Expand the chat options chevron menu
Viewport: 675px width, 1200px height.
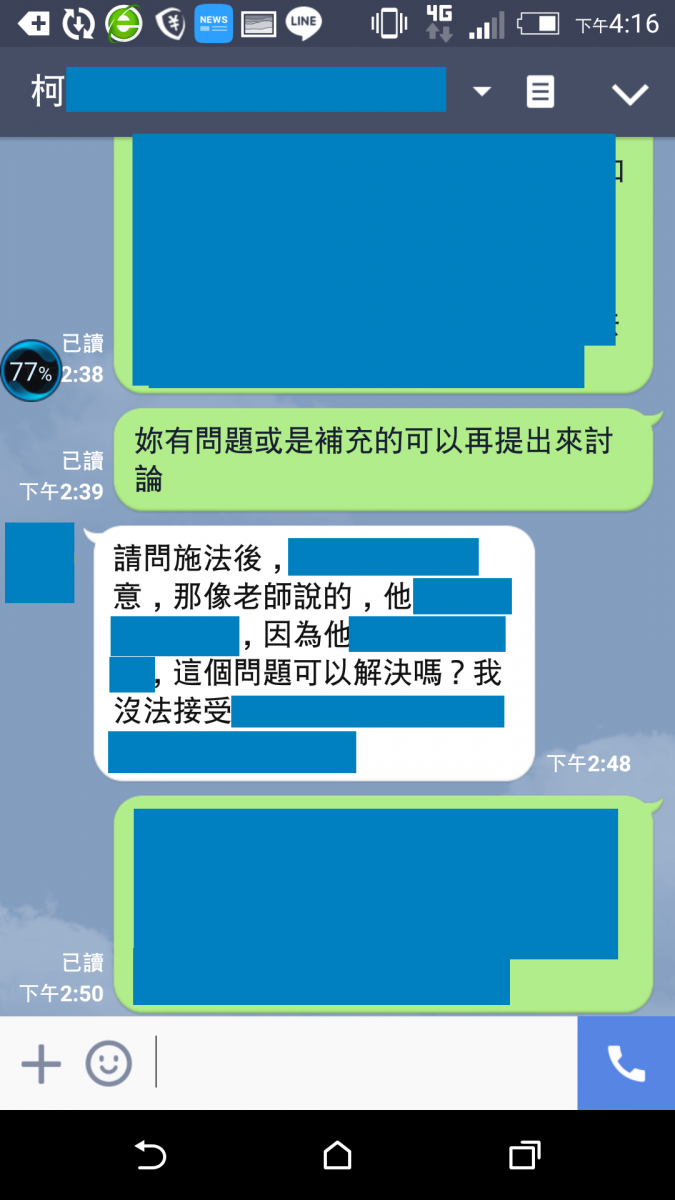click(x=630, y=94)
